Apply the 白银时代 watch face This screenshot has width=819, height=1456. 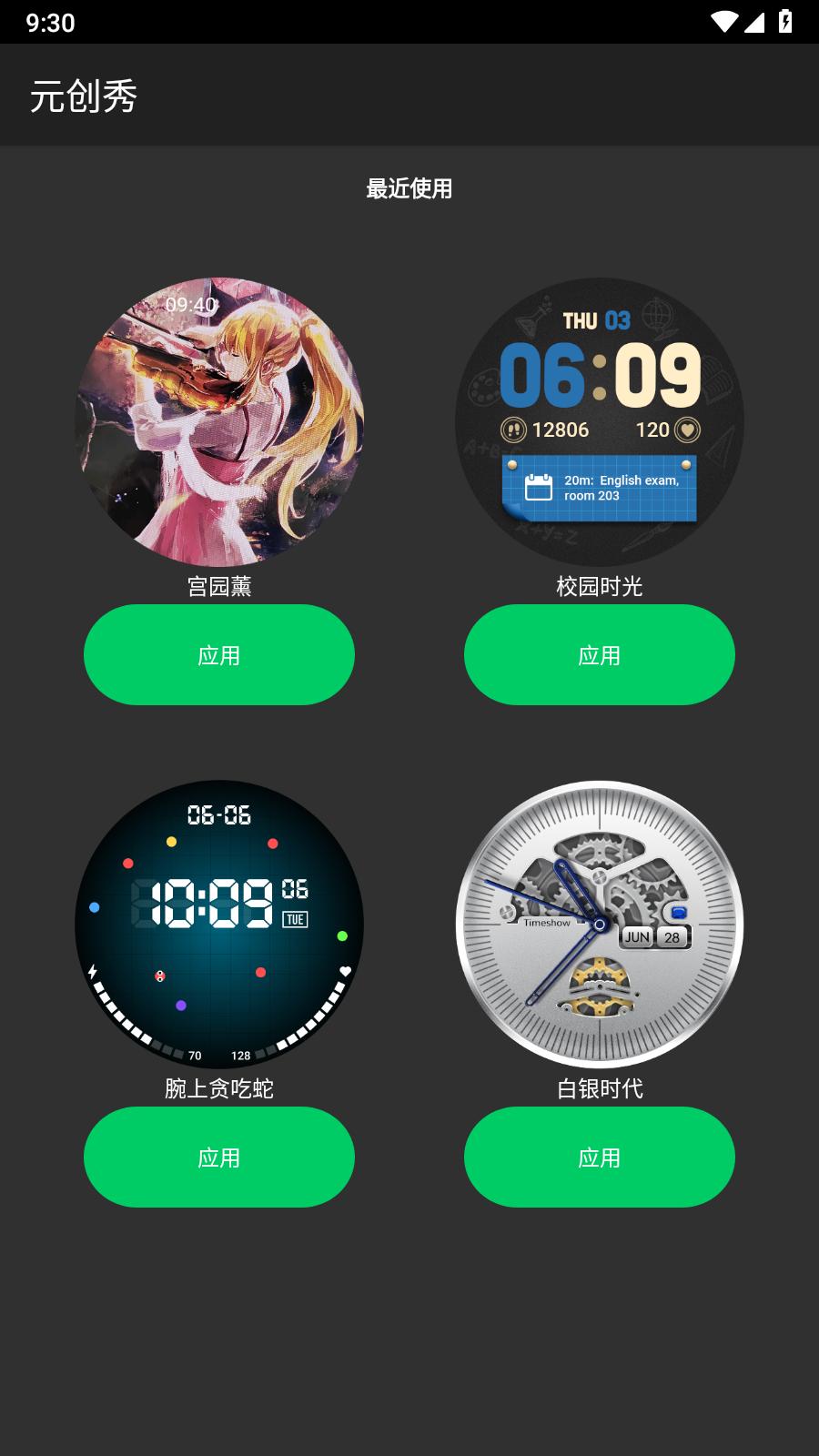(x=599, y=1157)
